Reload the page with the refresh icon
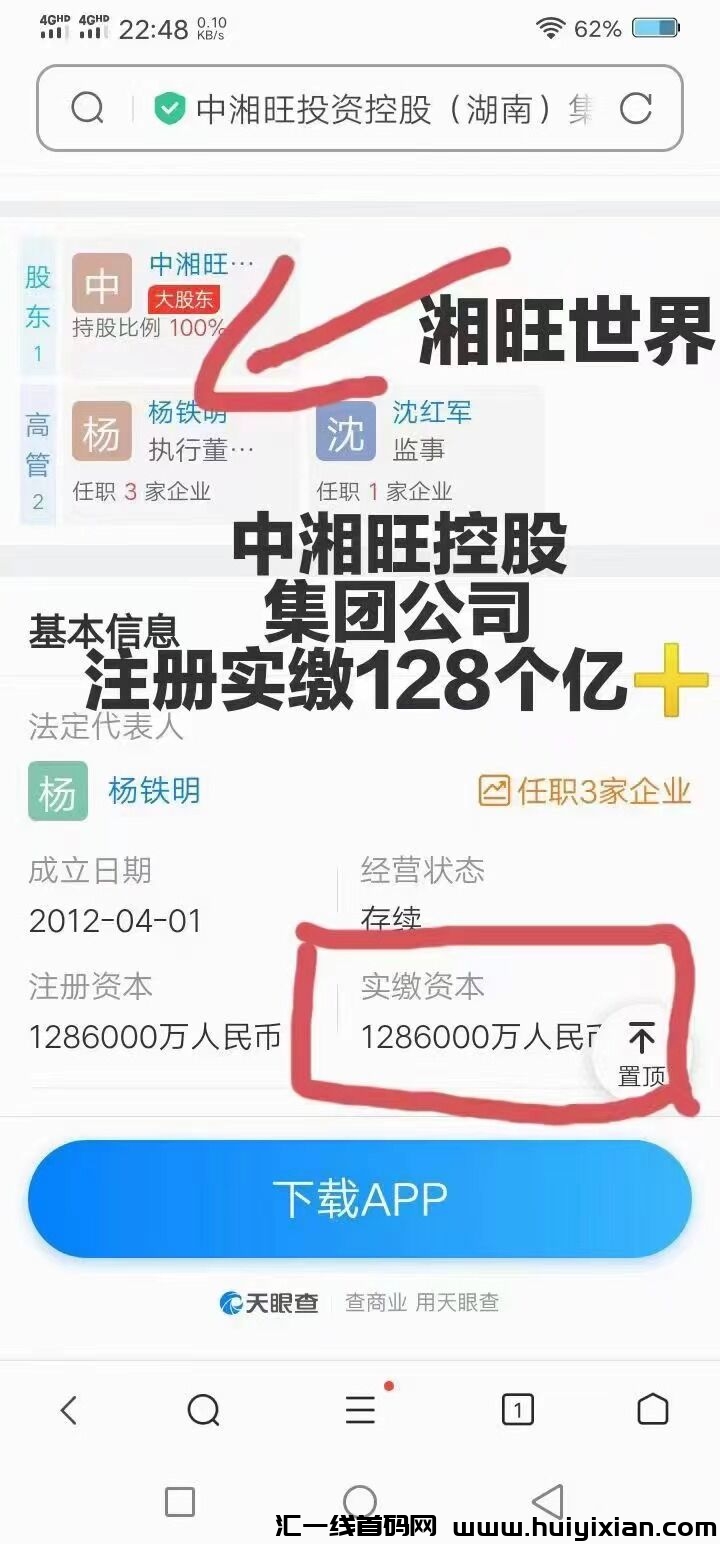Viewport: 720px width, 1544px height. pyautogui.click(x=636, y=109)
